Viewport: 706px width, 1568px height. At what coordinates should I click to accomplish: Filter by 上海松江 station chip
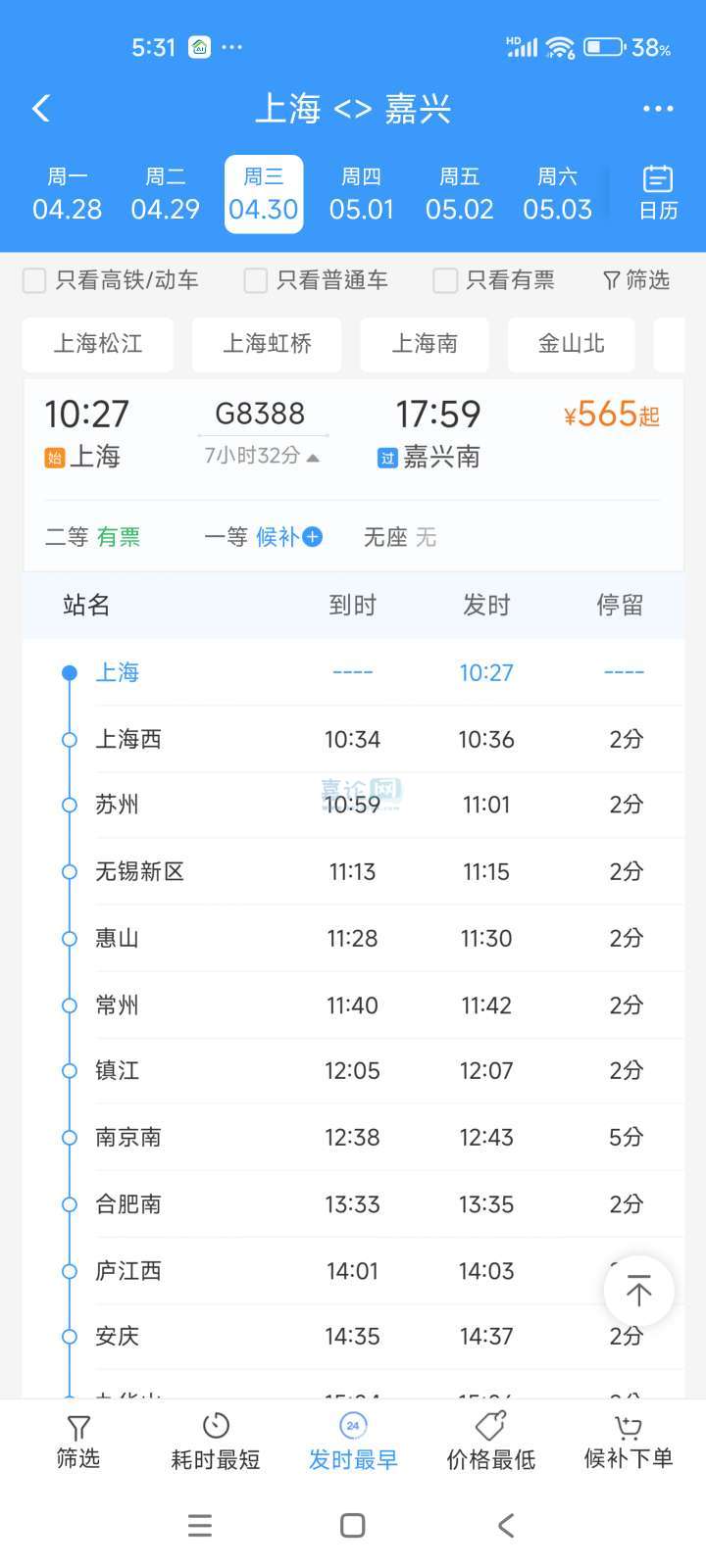click(x=98, y=344)
